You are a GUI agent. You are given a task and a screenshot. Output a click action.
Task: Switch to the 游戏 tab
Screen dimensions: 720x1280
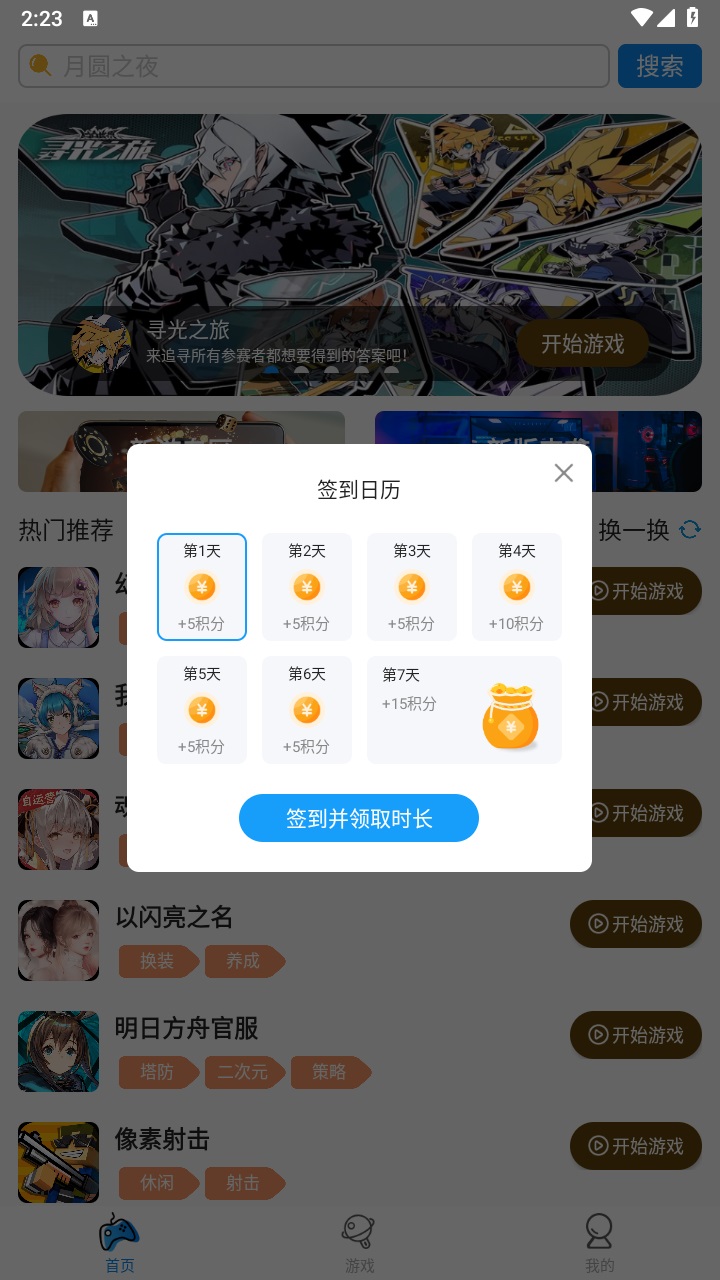[359, 1243]
